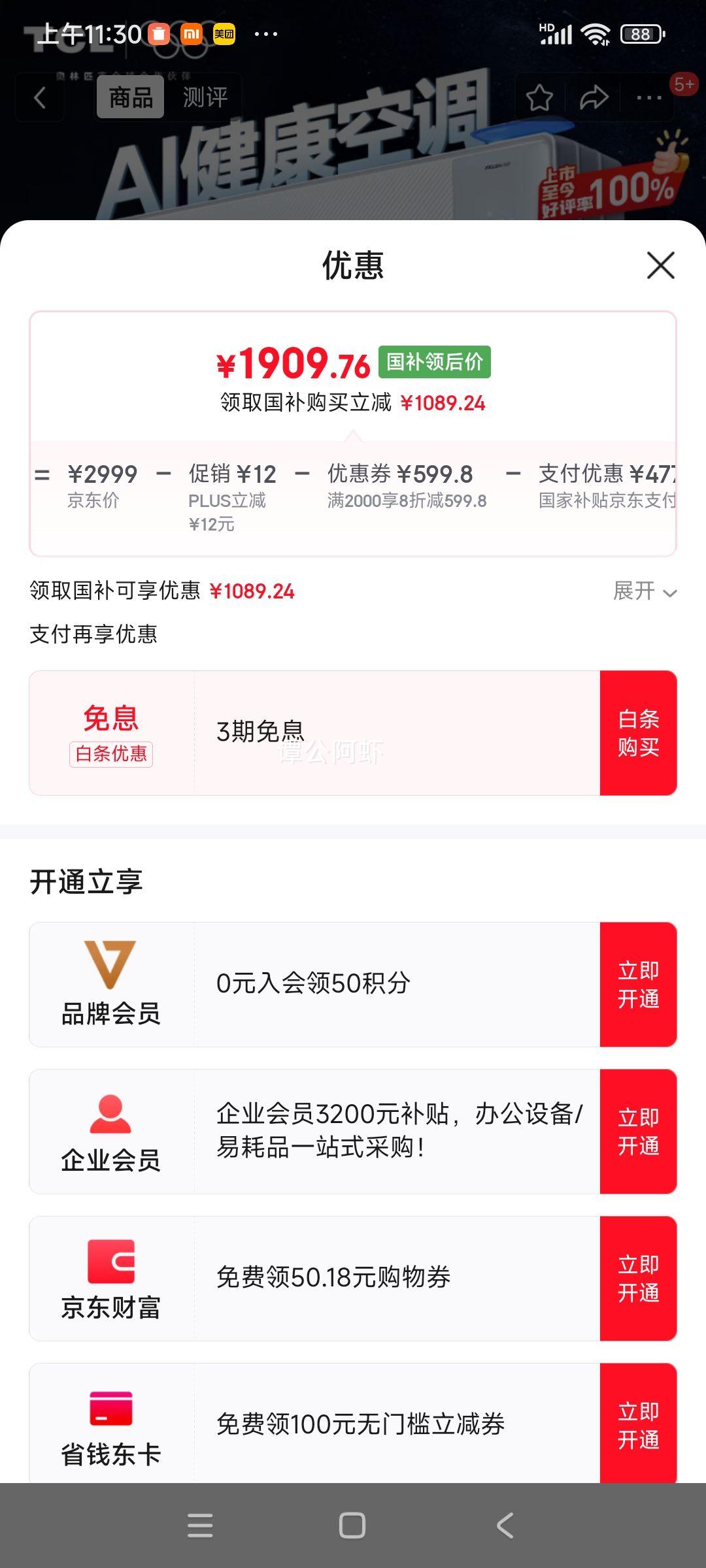Activate 省钱东卡 with 立即开通

click(638, 1424)
